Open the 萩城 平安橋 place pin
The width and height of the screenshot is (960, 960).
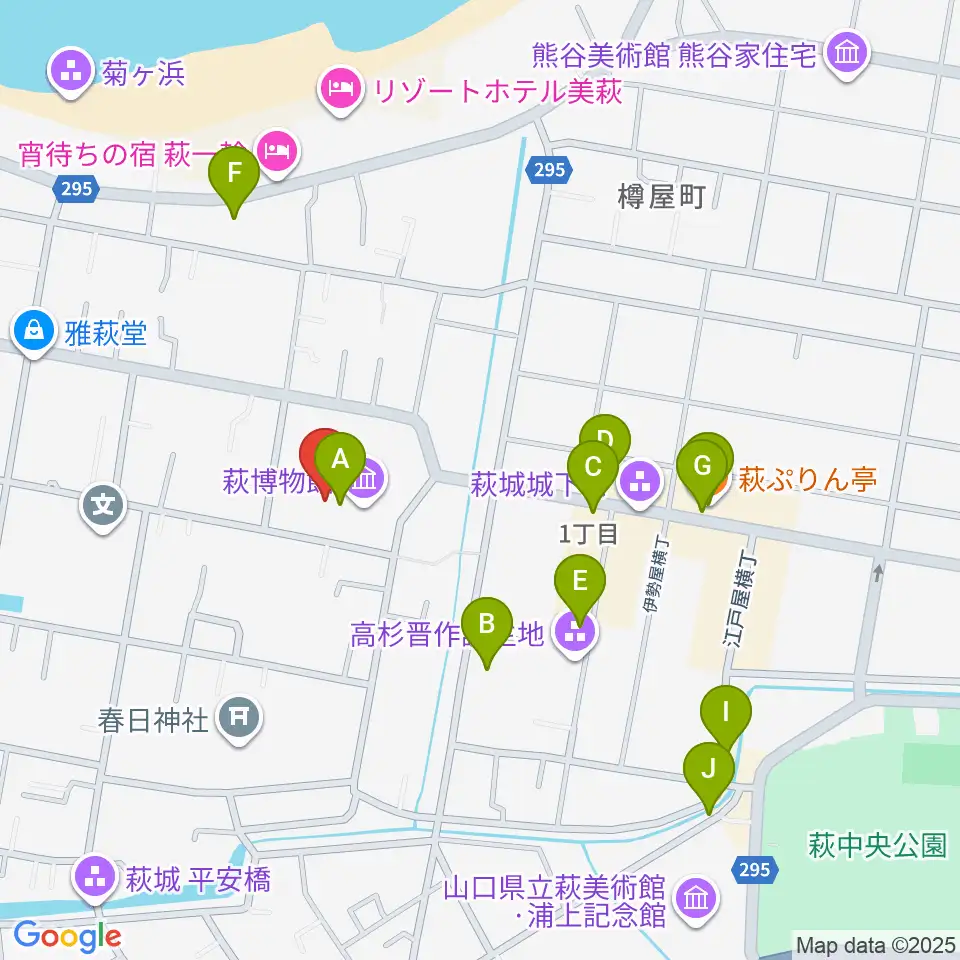point(95,879)
